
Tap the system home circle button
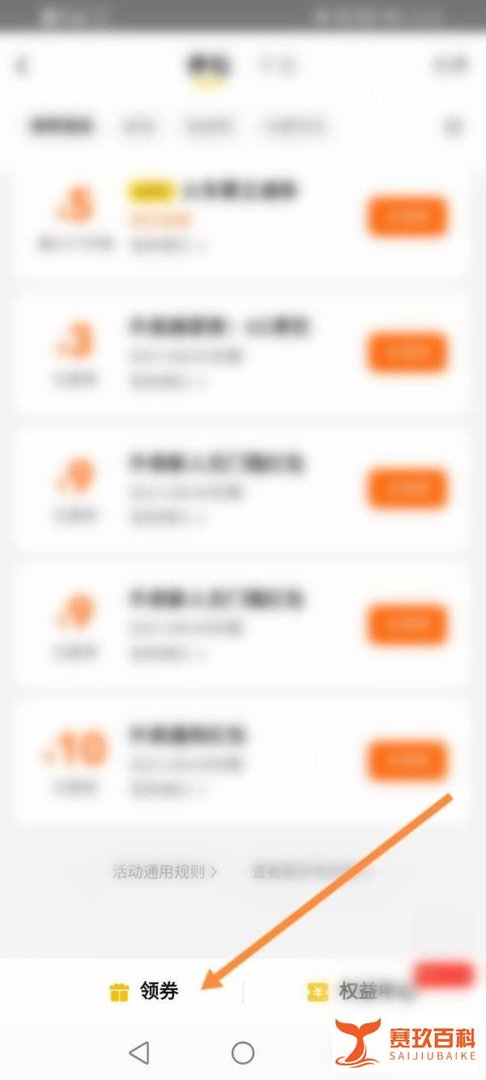(242, 1052)
